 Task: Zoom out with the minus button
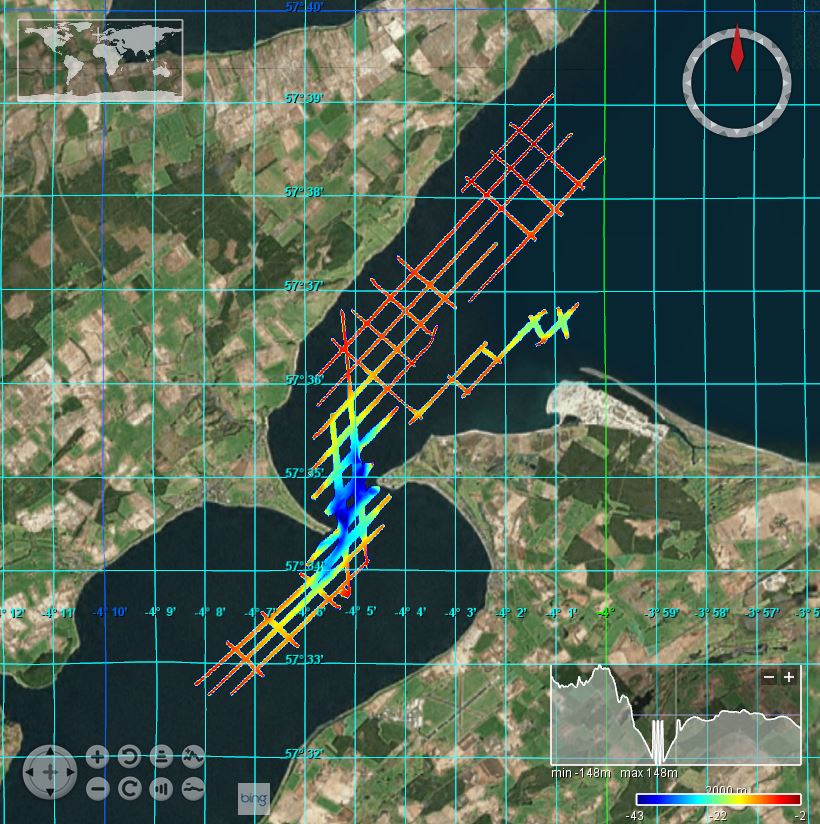click(x=97, y=788)
